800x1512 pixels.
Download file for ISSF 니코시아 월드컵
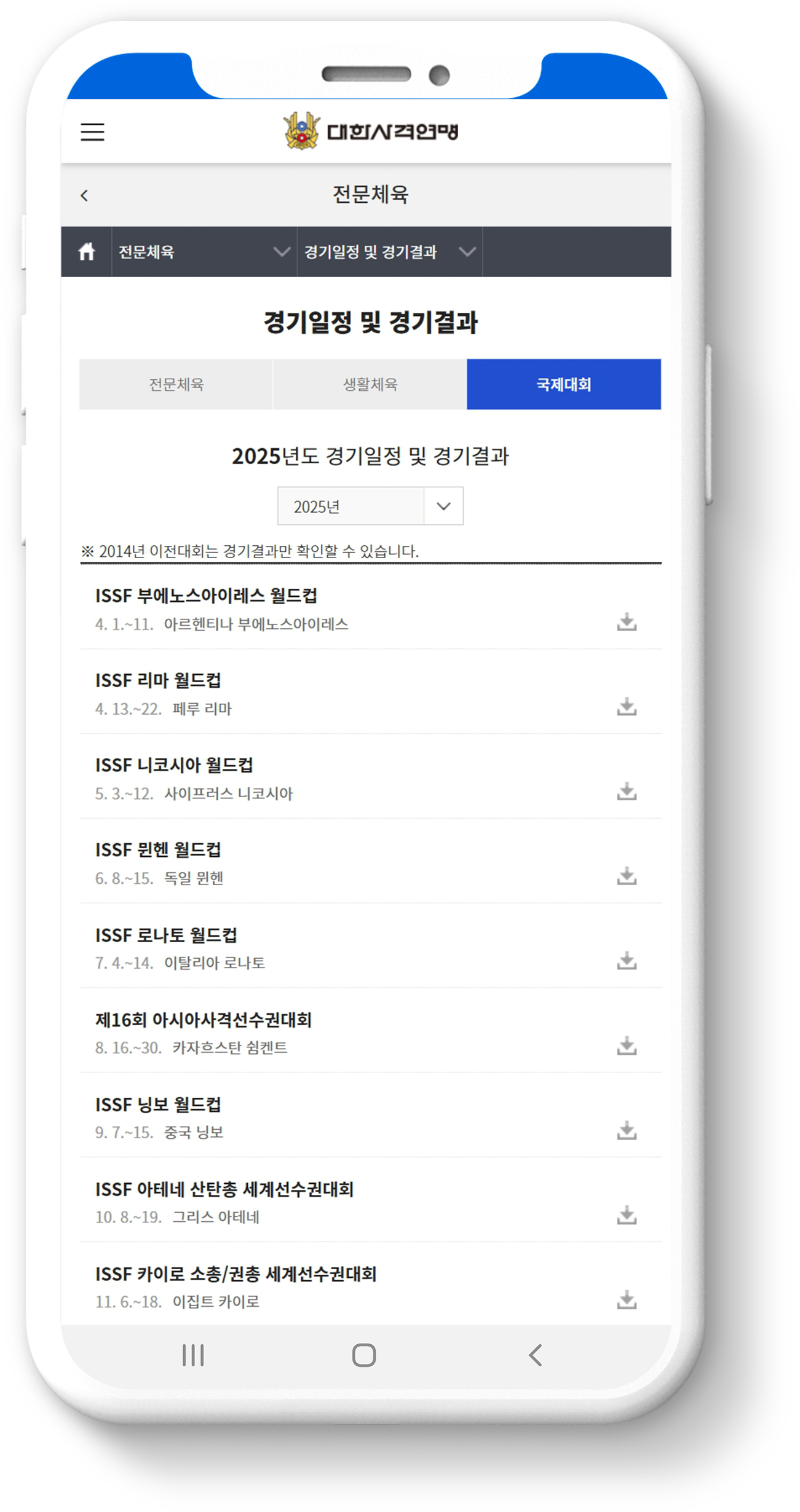pos(626,792)
